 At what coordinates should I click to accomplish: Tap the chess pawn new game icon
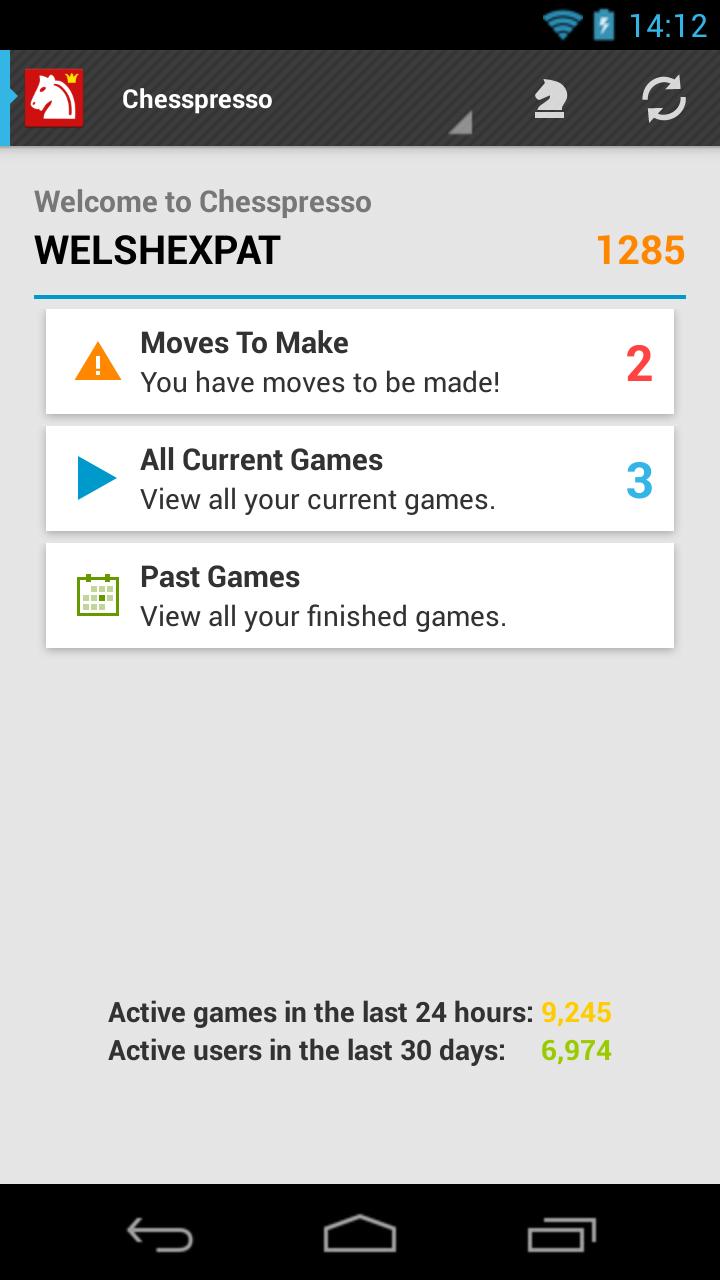(x=549, y=99)
